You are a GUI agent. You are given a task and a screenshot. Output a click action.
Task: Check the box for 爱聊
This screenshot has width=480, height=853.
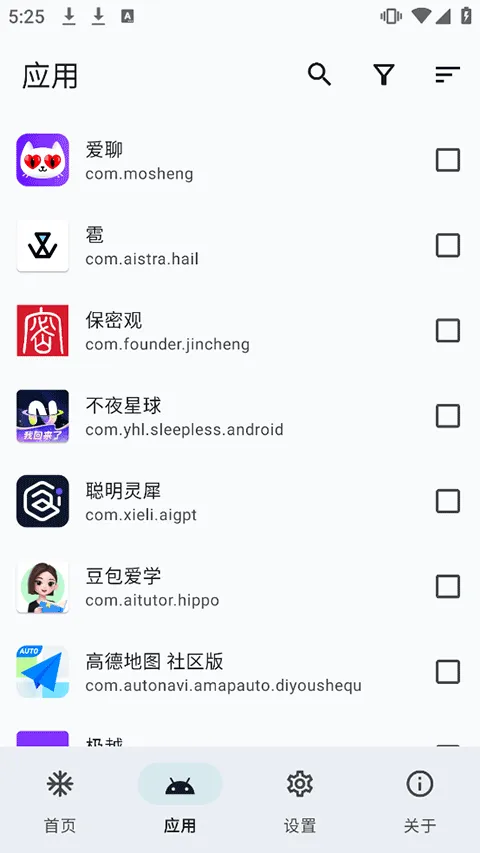click(x=448, y=160)
